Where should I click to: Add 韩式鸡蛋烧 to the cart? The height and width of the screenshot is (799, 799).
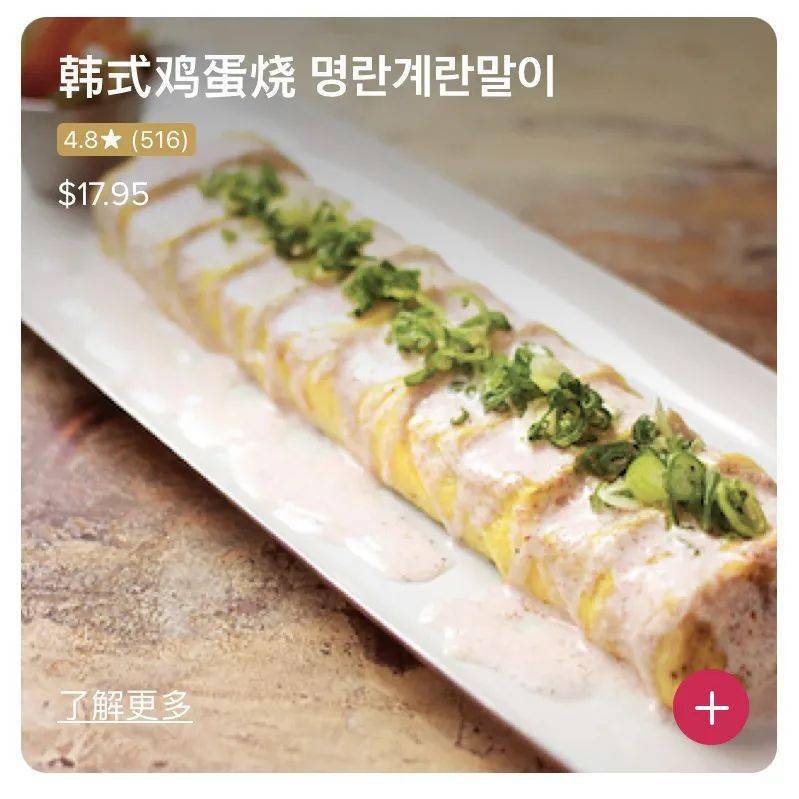pyautogui.click(x=710, y=707)
